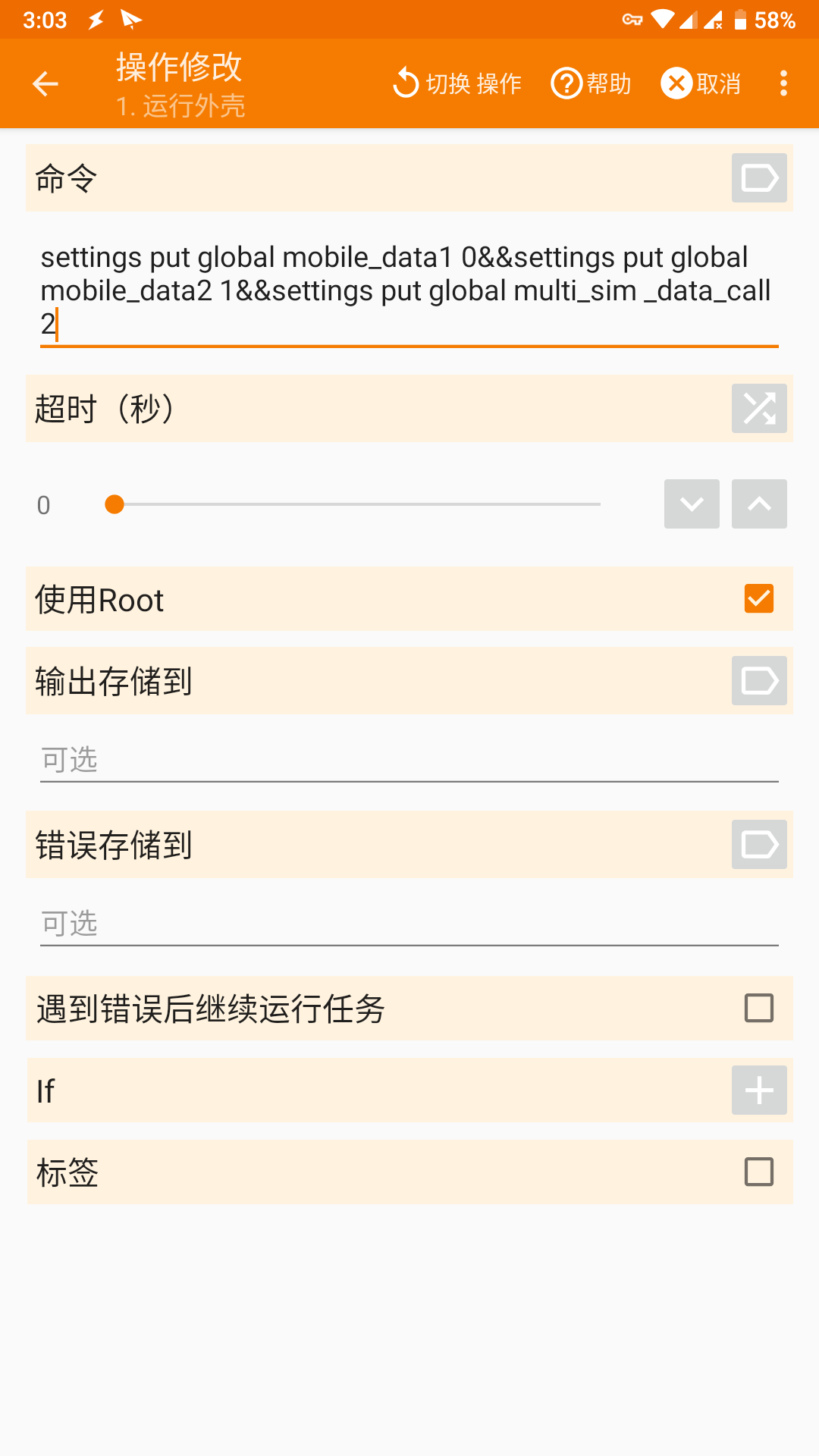Tap 取消 to cancel editing
The width and height of the screenshot is (819, 1456).
(x=701, y=83)
